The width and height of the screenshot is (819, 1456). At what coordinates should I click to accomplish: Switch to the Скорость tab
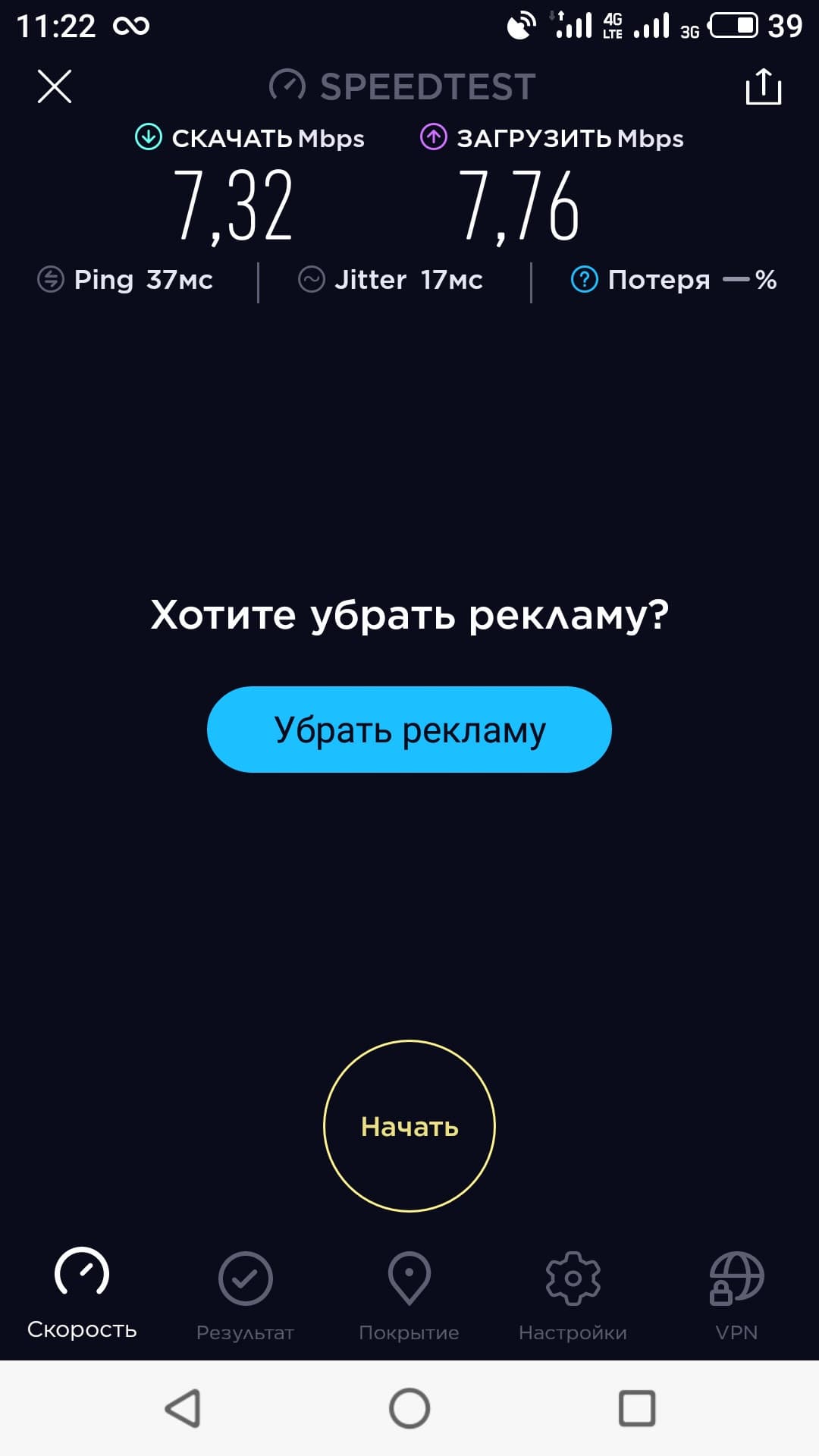(82, 1293)
